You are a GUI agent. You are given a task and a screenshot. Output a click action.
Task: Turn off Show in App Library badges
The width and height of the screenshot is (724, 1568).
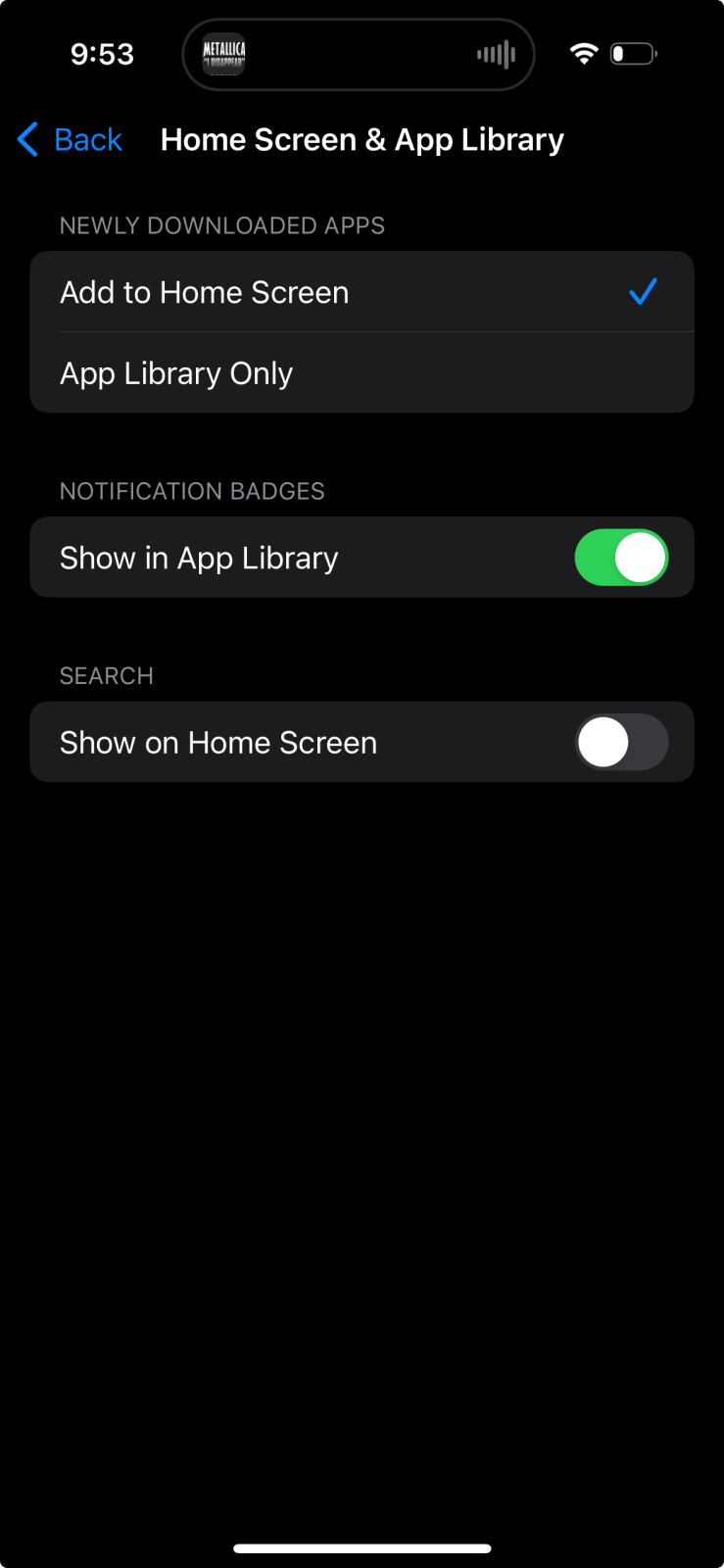[x=621, y=558]
